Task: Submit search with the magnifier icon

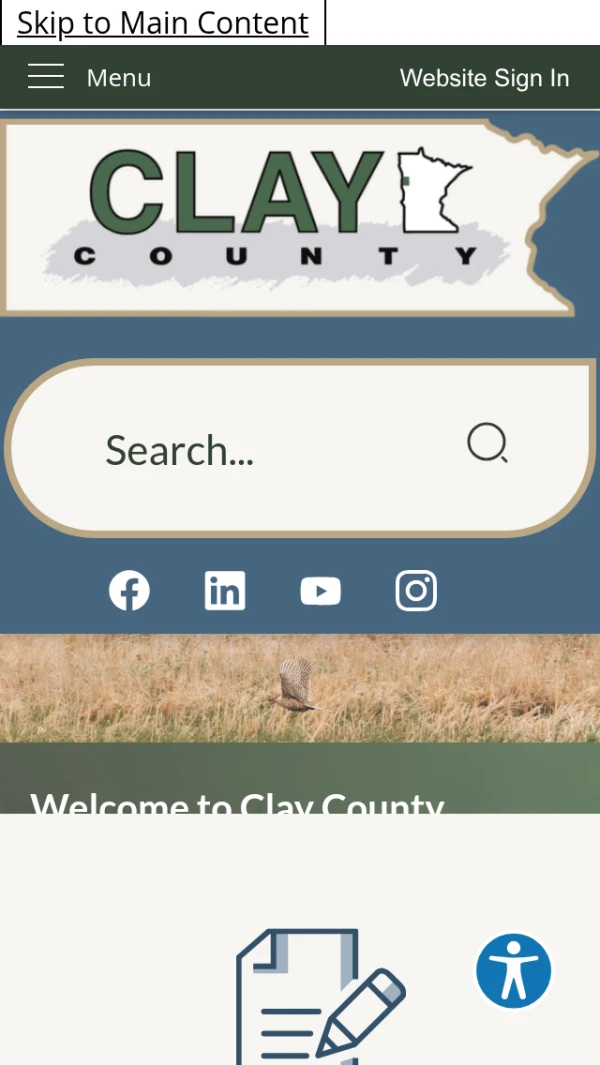Action: 488,443
